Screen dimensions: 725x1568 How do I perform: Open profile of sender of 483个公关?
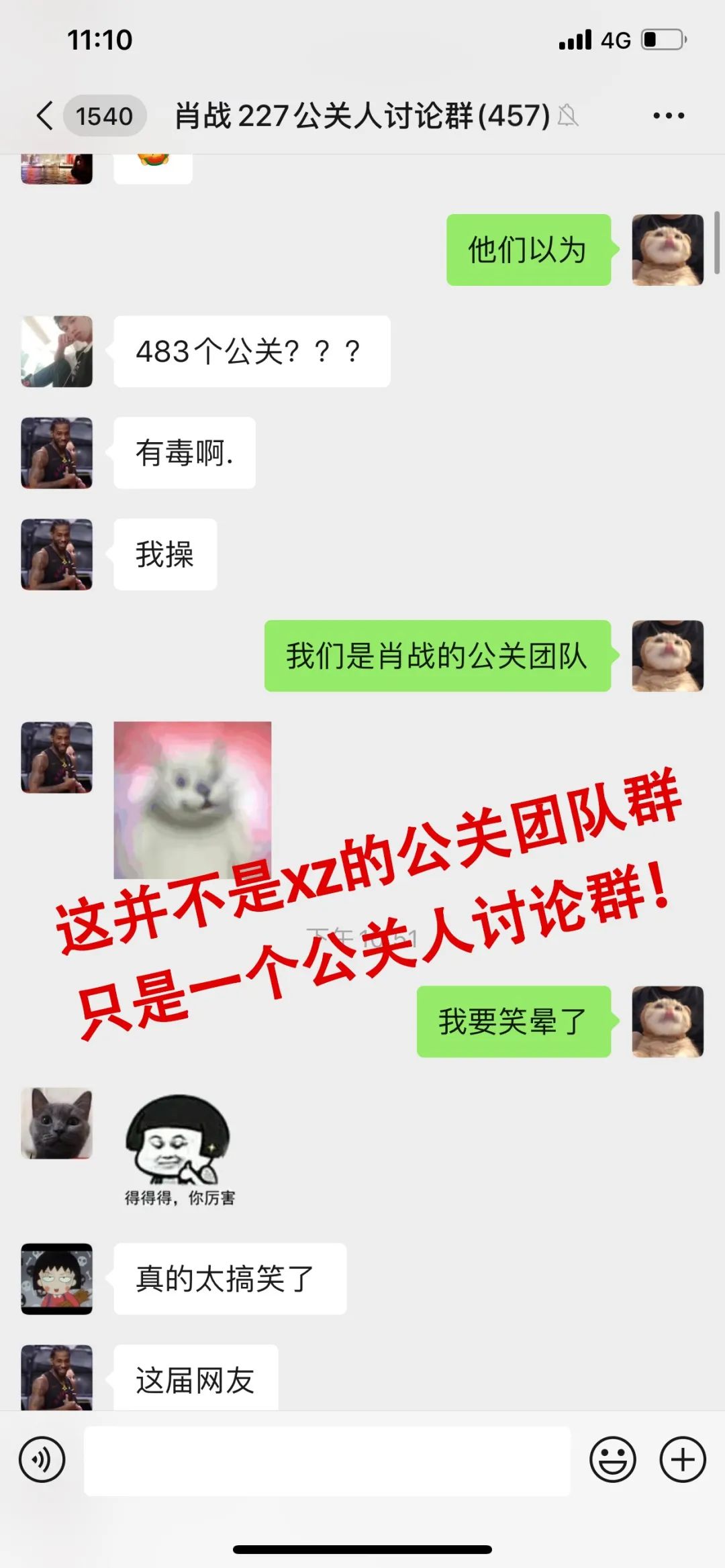[57, 352]
